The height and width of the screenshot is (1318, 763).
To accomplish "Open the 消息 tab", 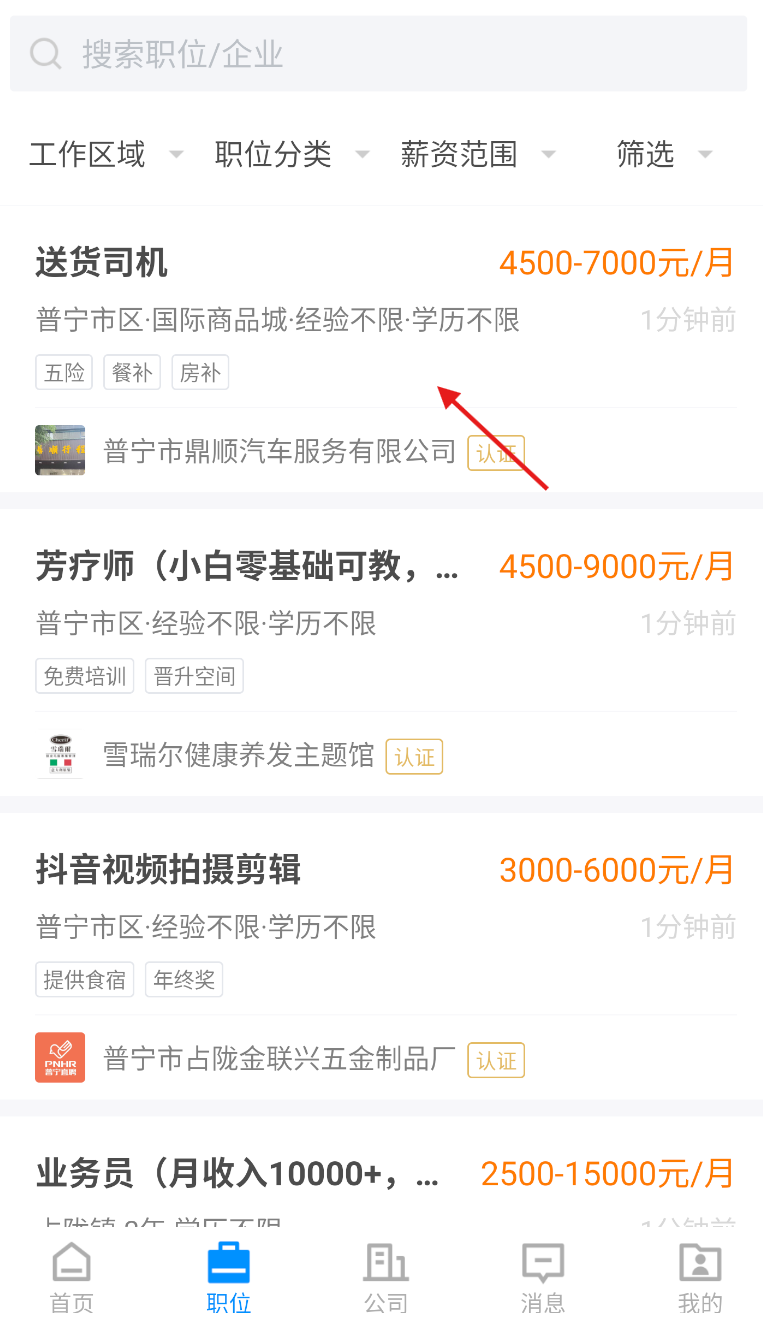I will tap(543, 1278).
